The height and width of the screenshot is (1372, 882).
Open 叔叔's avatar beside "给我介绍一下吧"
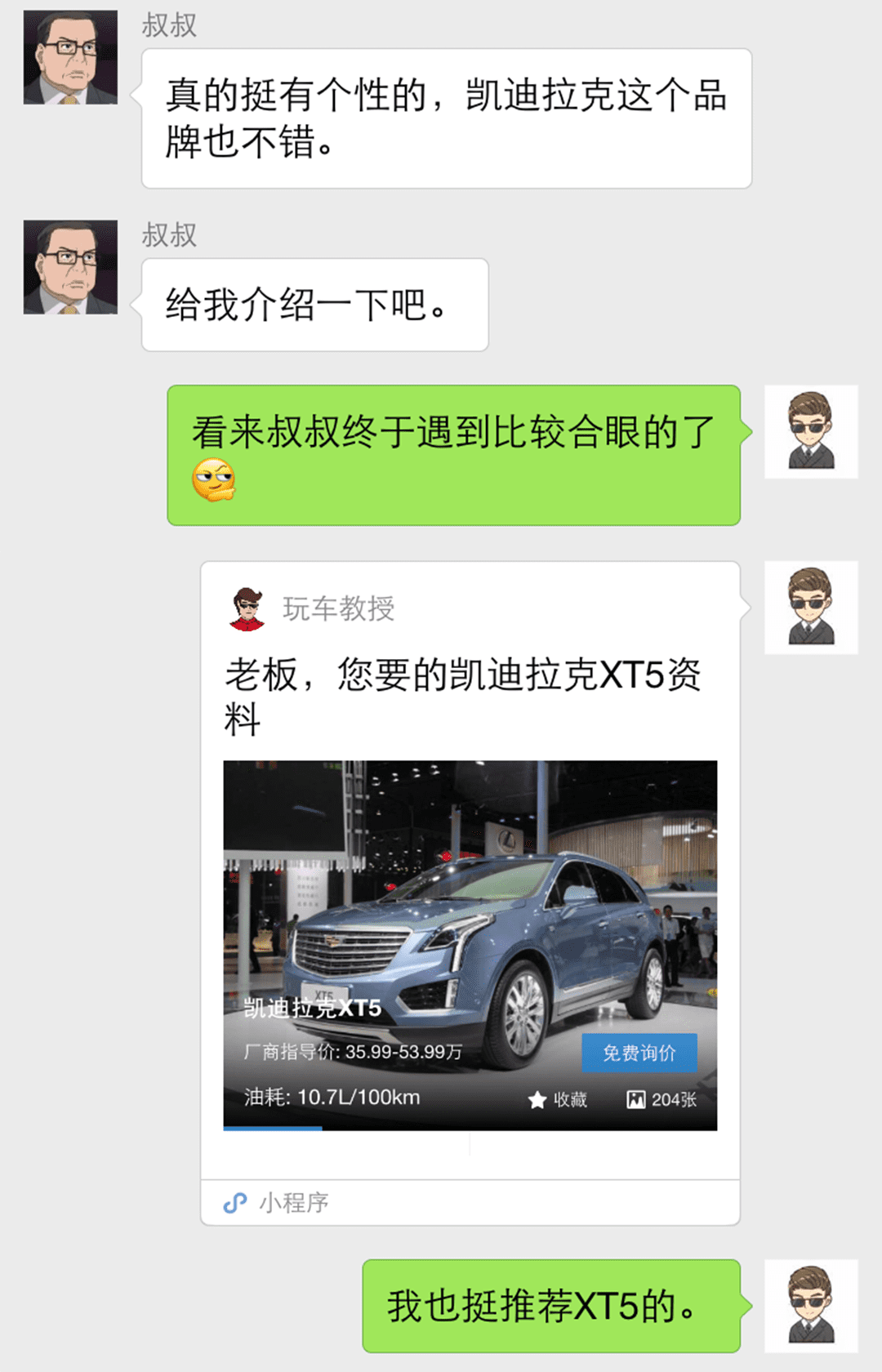[x=70, y=267]
